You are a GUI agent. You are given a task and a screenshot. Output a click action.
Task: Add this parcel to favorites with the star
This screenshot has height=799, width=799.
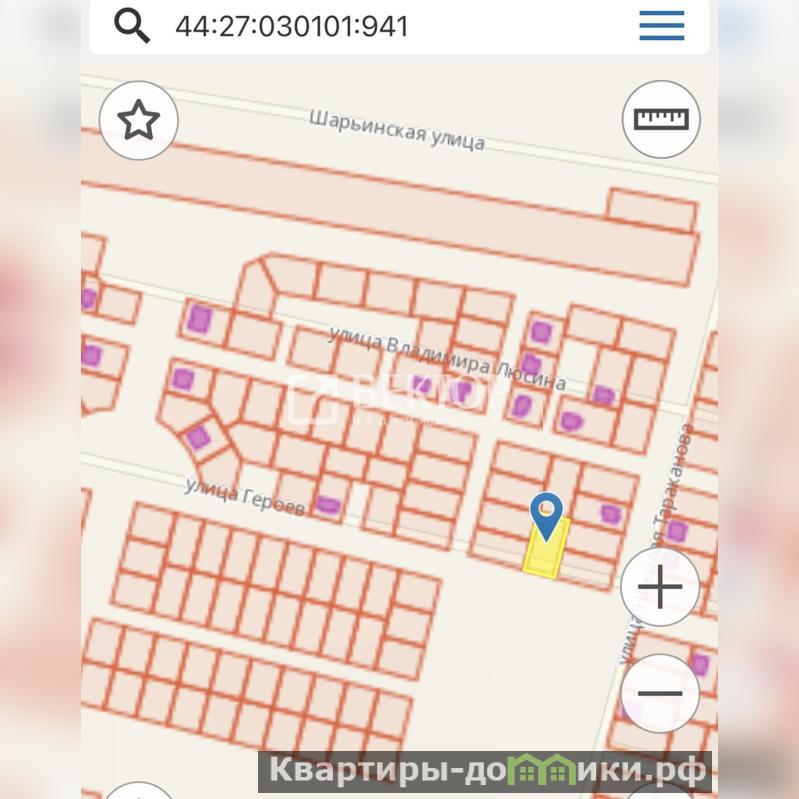click(139, 121)
